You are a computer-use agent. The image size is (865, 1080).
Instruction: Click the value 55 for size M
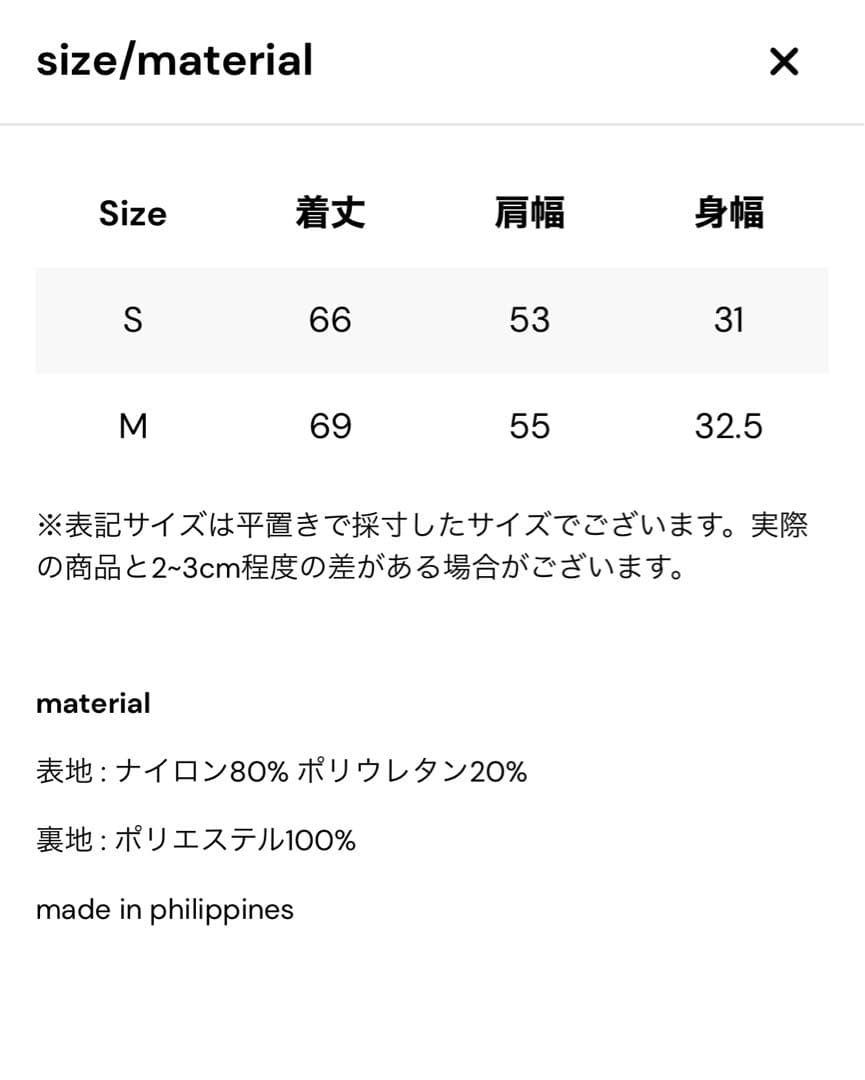tap(530, 425)
